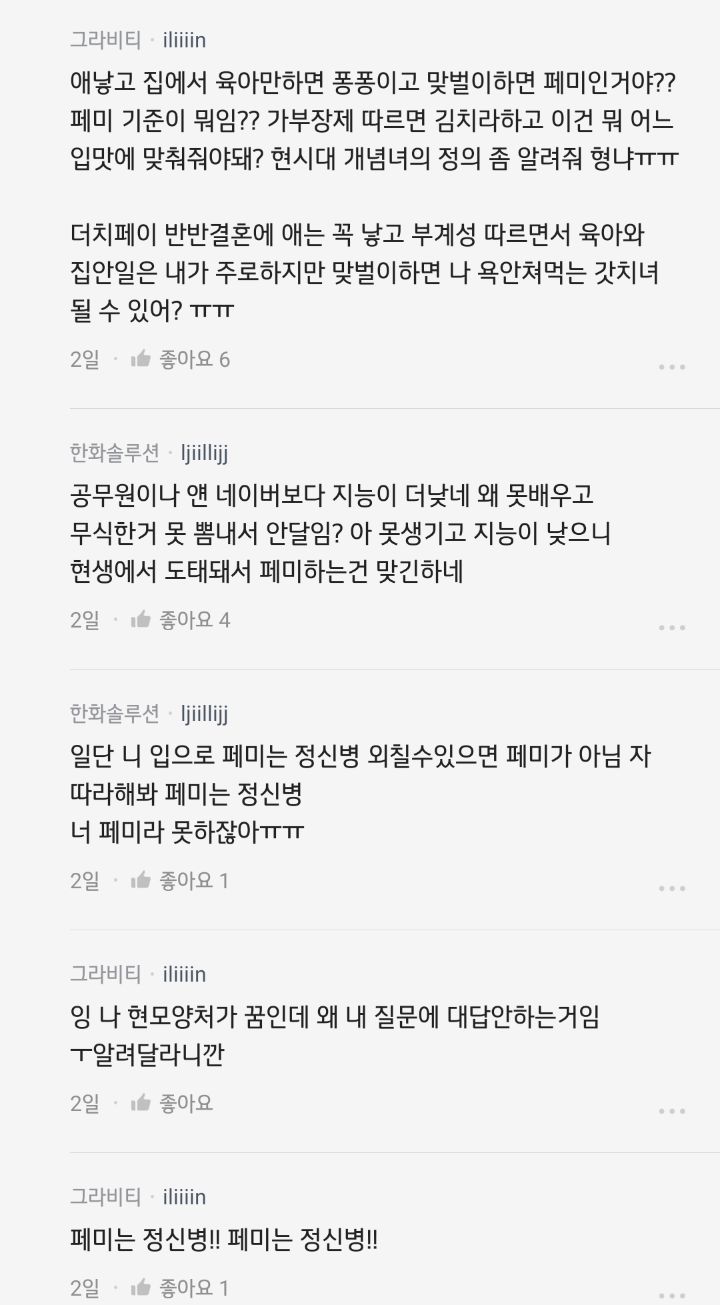Thumbs-up the final '페미는 정신병!!' comment

pyautogui.click(x=142, y=1288)
